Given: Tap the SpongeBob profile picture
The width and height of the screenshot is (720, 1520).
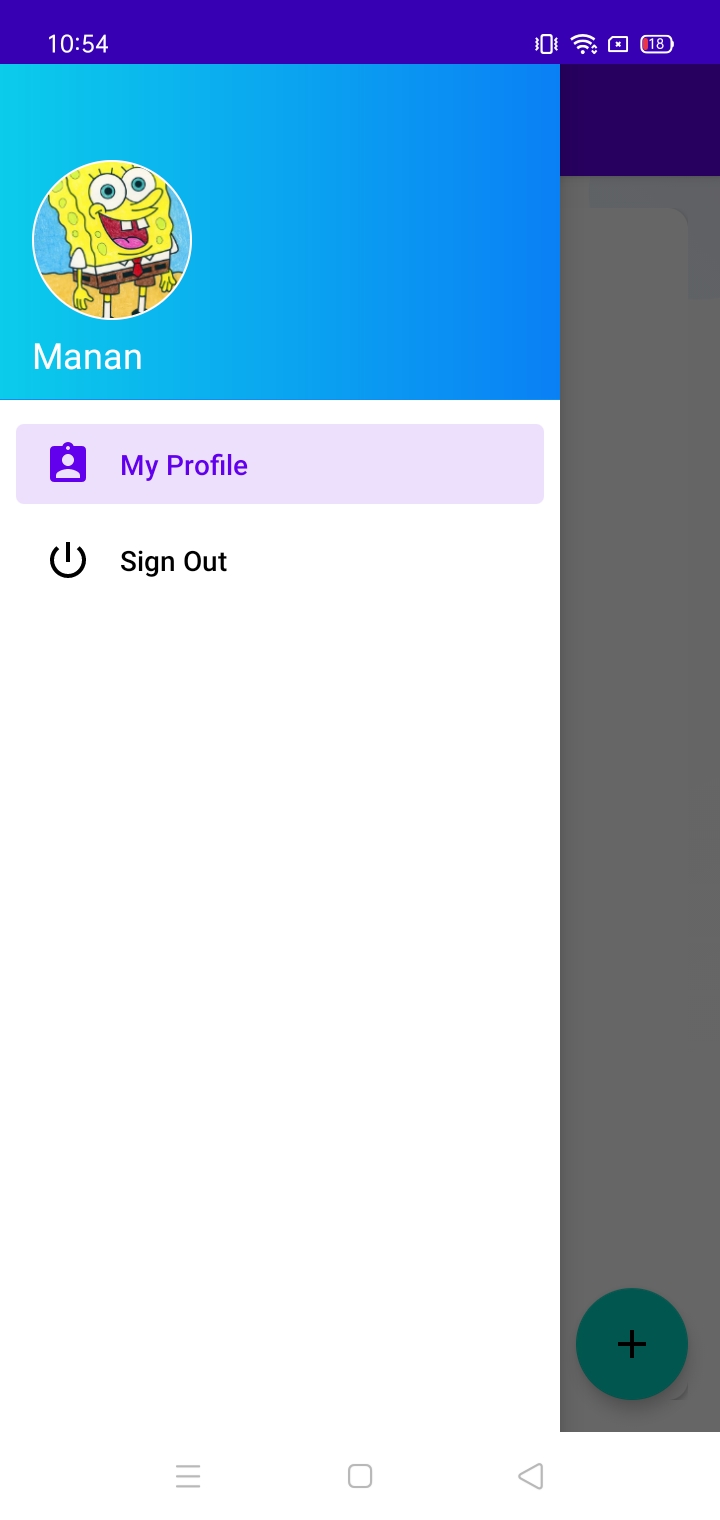Looking at the screenshot, I should (x=112, y=240).
